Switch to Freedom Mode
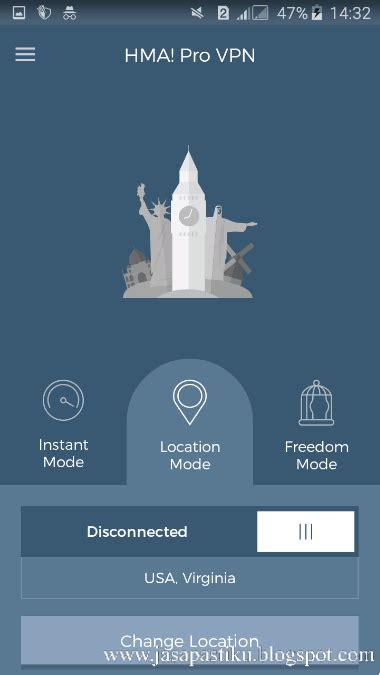The image size is (380, 675). pos(316,425)
